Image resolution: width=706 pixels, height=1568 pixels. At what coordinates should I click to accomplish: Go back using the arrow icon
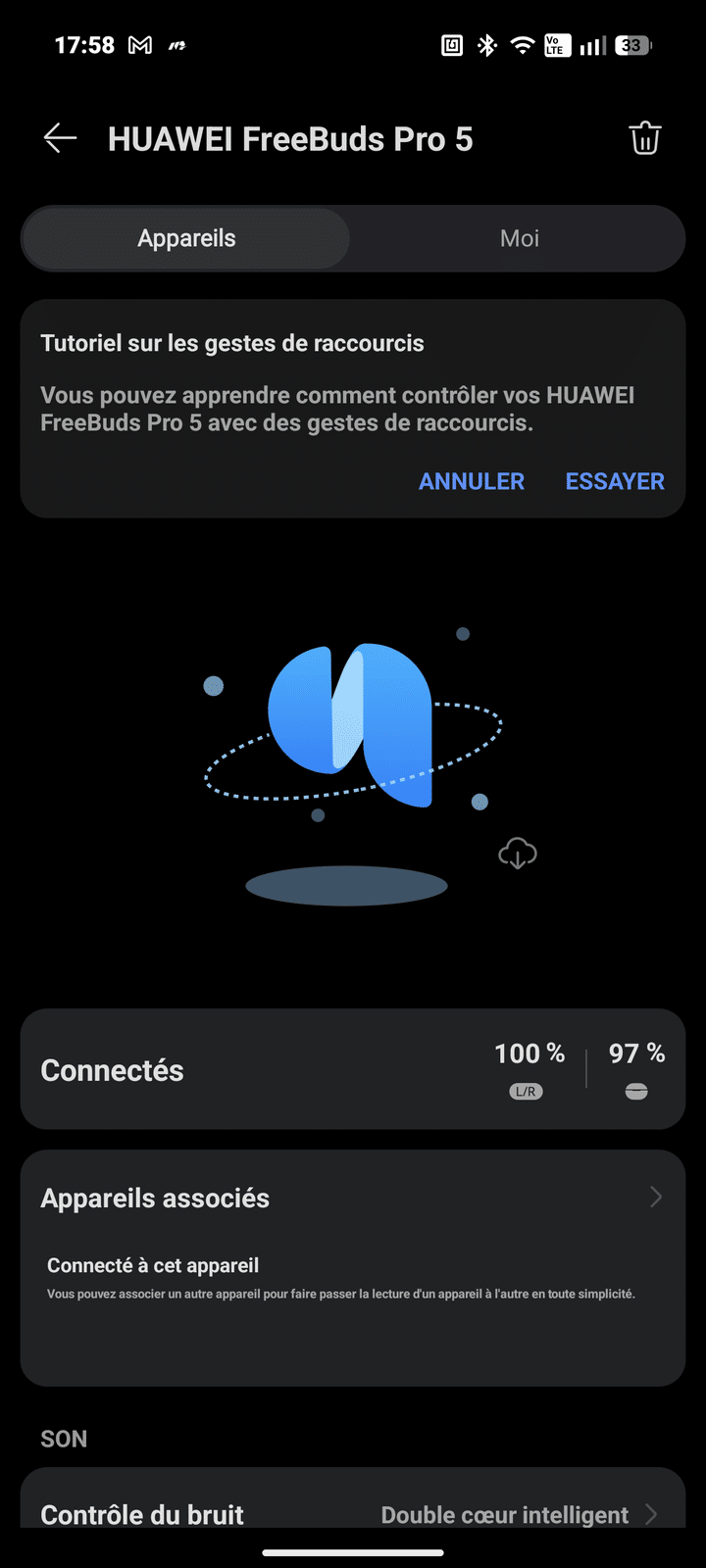point(60,139)
